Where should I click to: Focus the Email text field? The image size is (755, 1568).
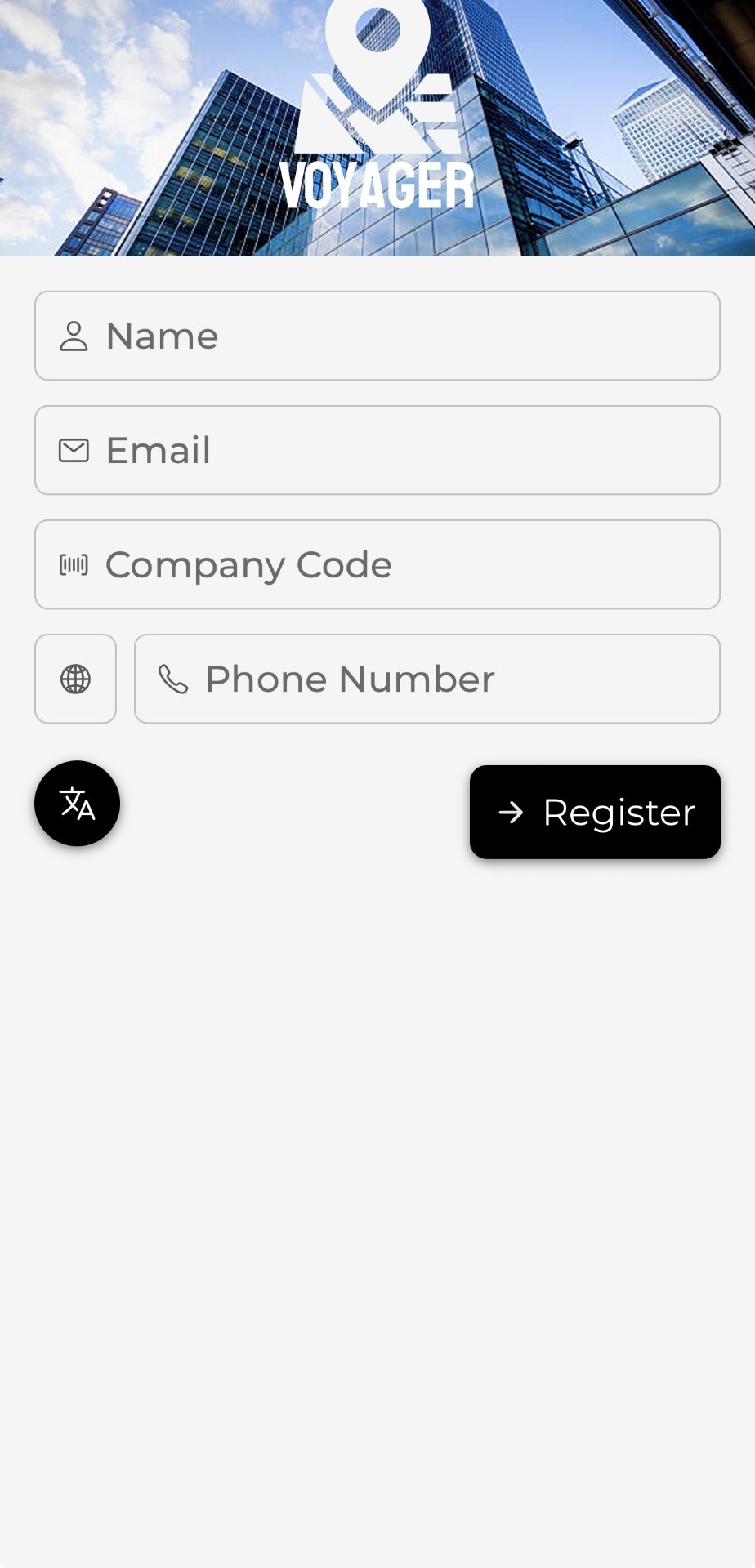point(377,450)
